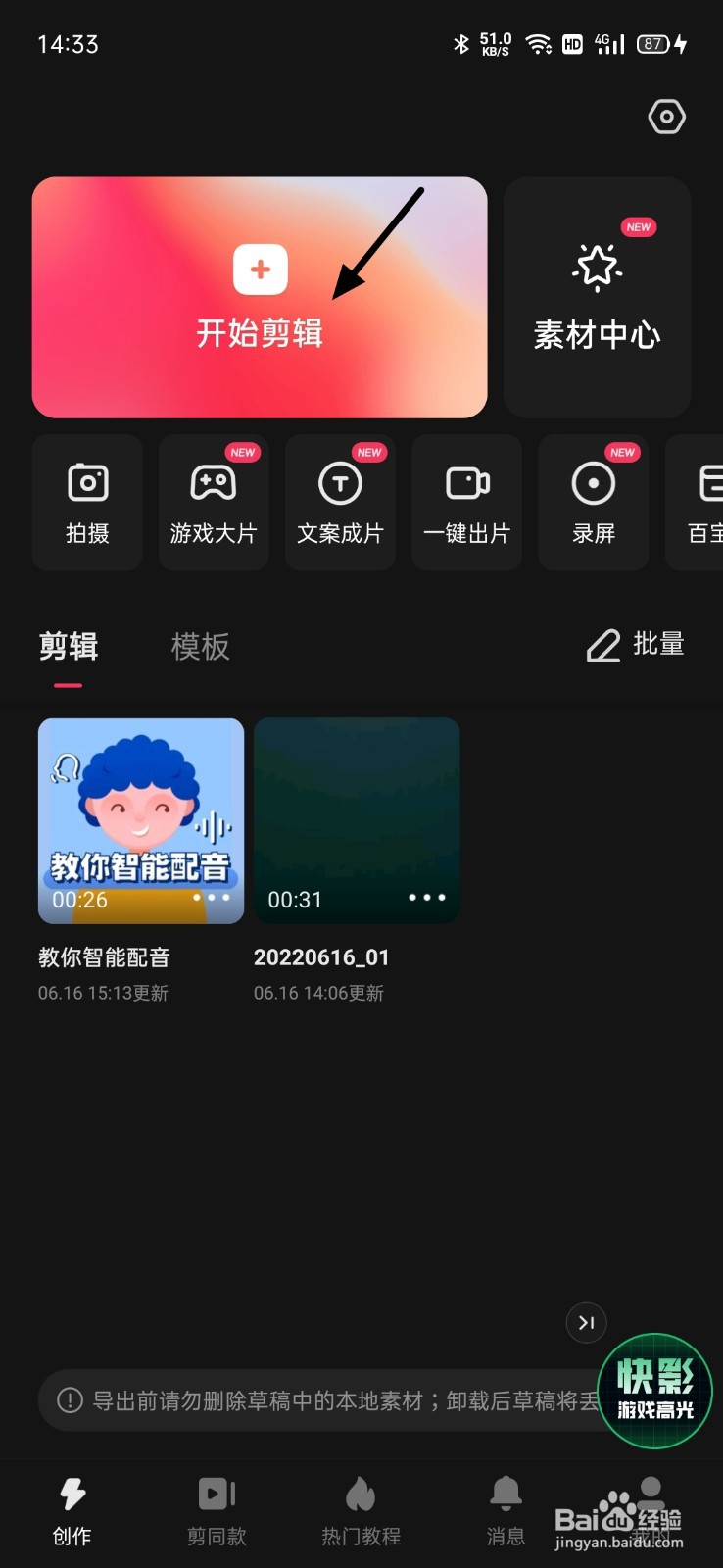Open the settings gear at top right
Viewport: 723px width, 1568px height.
tap(666, 117)
